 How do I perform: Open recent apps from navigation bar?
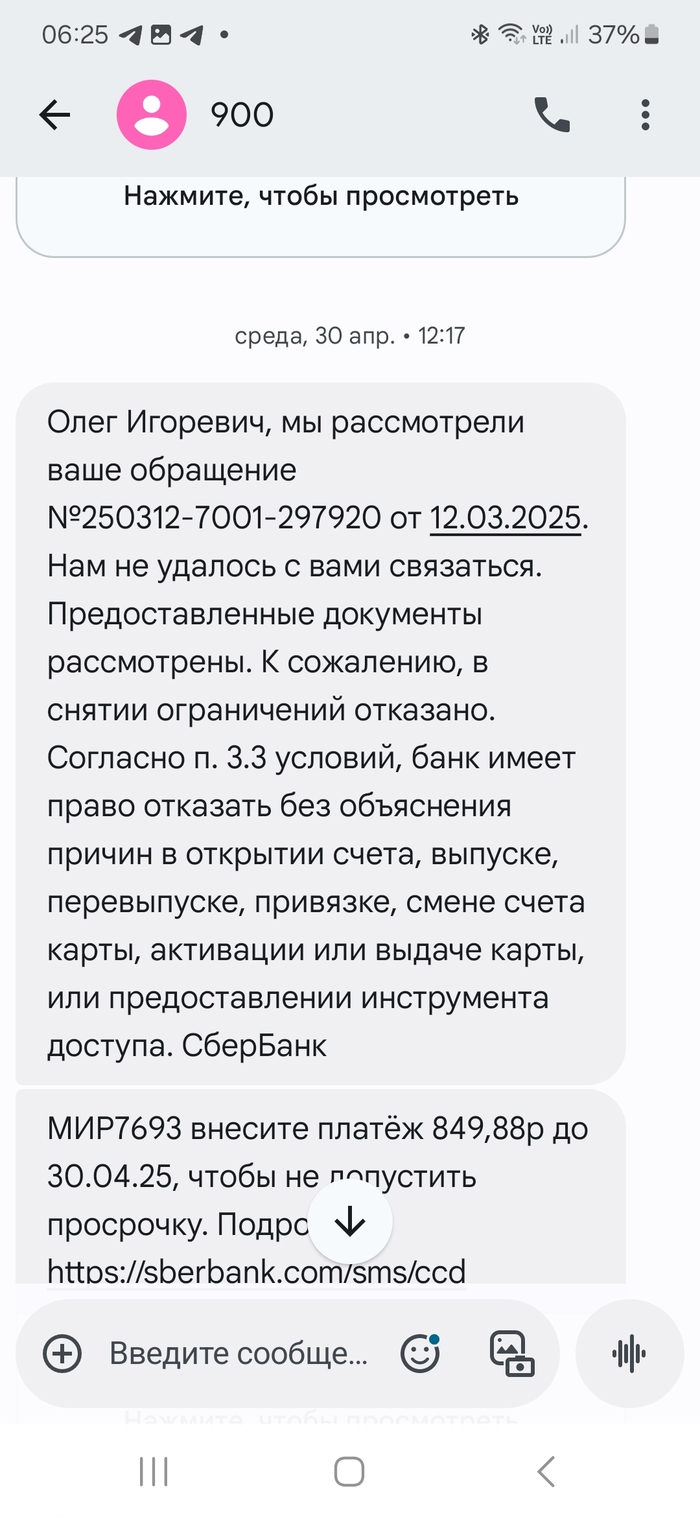click(154, 1471)
